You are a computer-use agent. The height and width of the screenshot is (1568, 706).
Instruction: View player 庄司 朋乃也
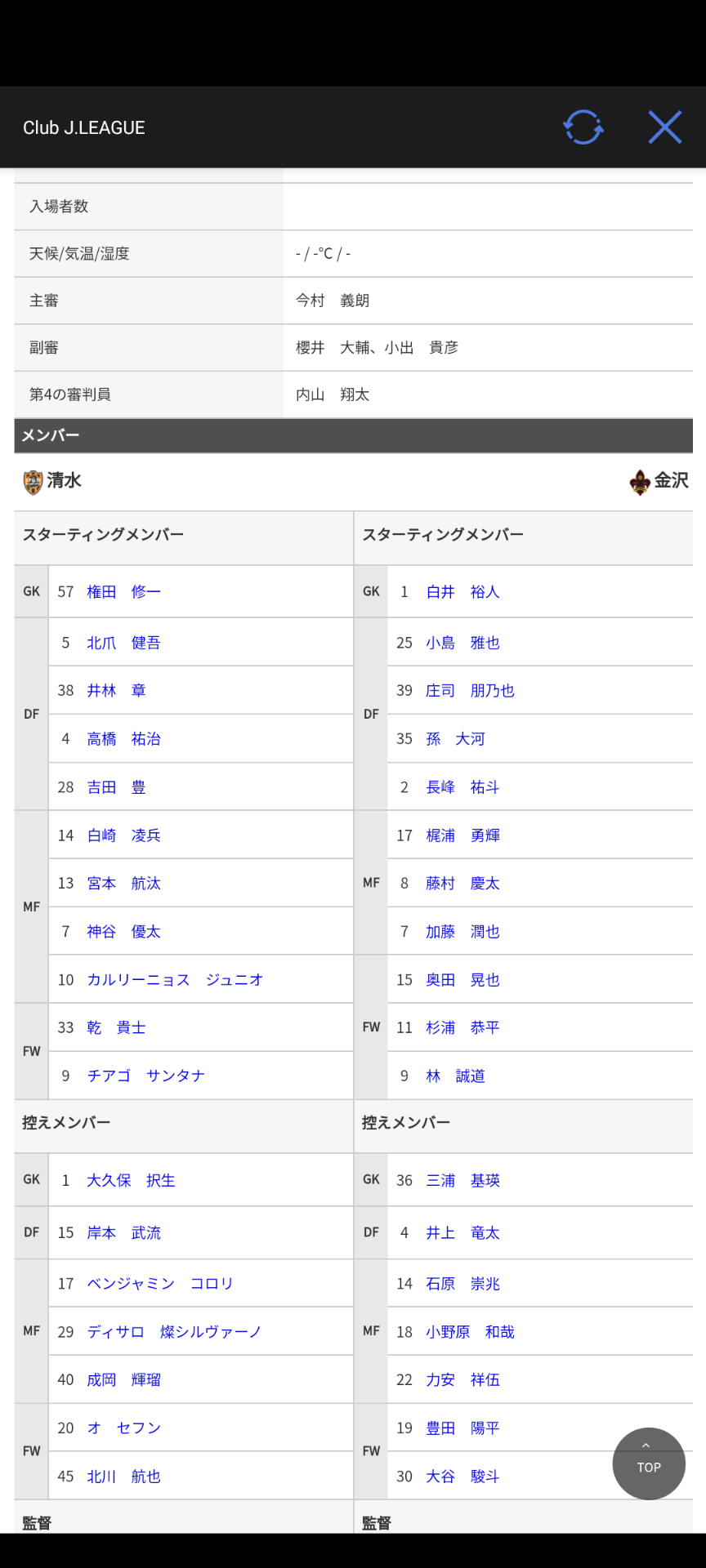coord(470,691)
